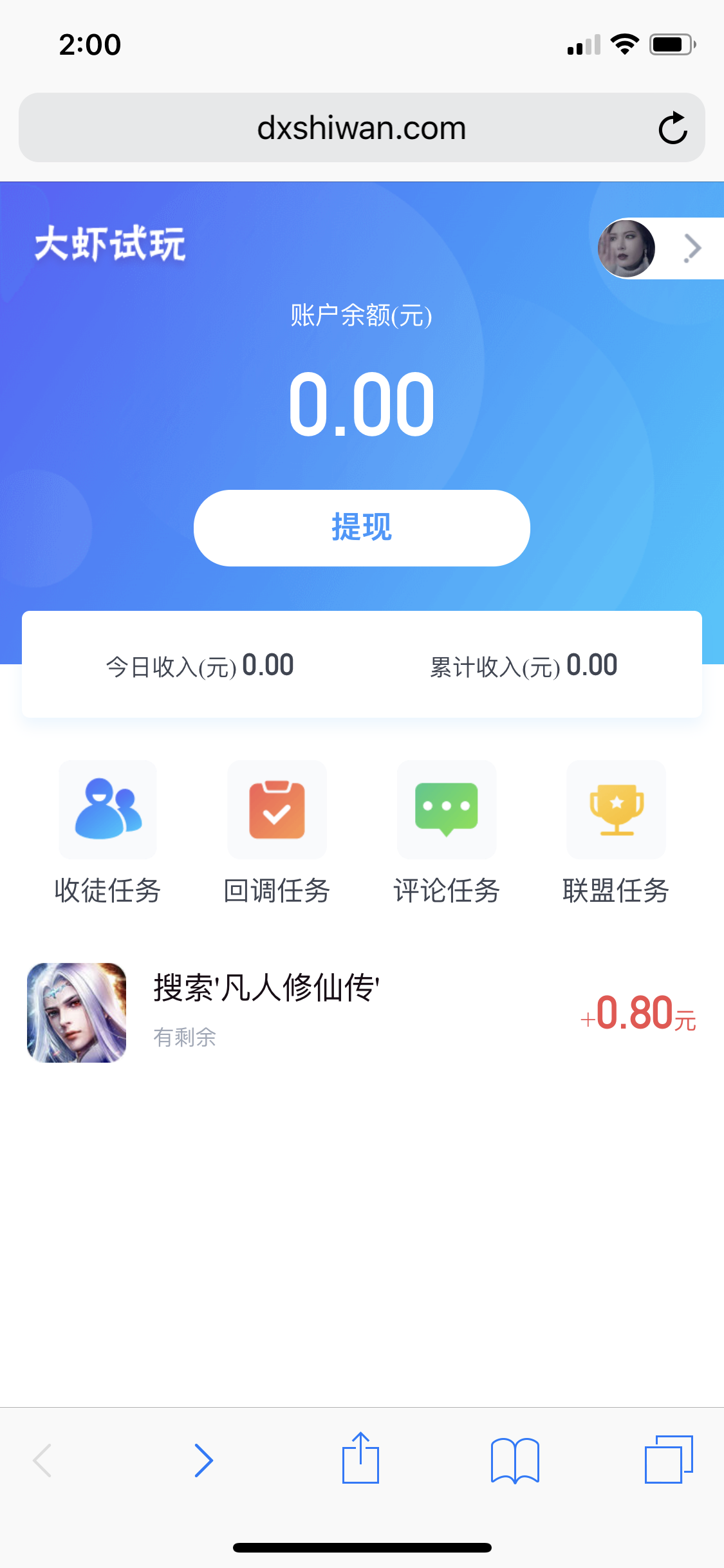Tap the 今日收入 earnings tab area
Screen dimensions: 724x1568
(200, 665)
